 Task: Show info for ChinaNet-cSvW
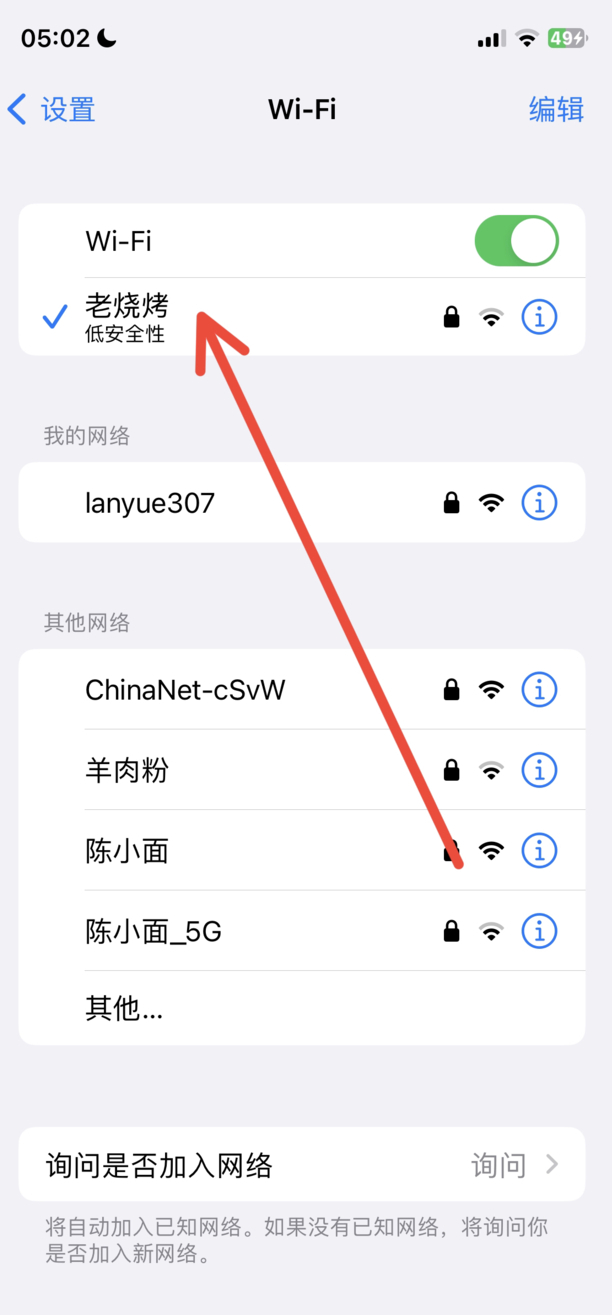point(539,689)
